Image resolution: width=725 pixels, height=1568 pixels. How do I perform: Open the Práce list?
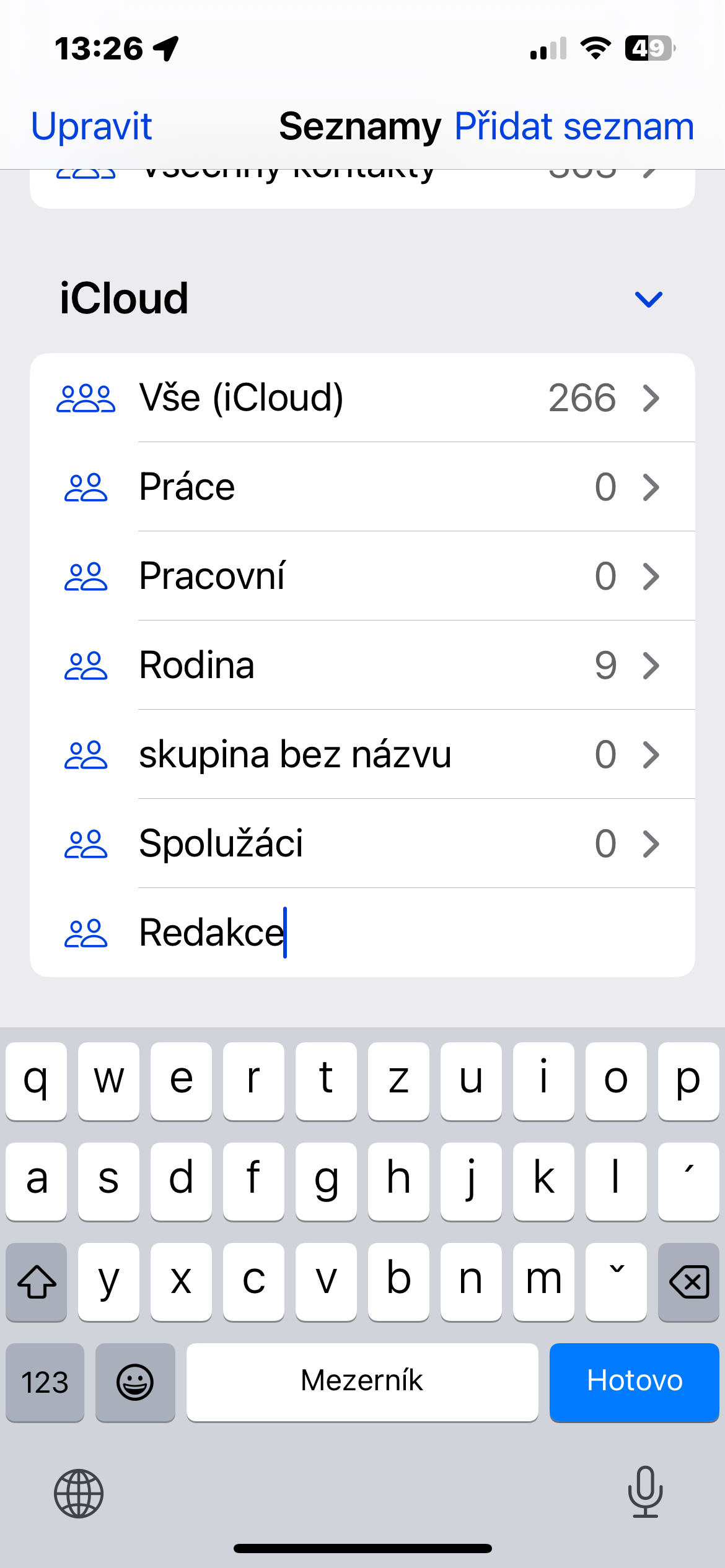click(362, 487)
